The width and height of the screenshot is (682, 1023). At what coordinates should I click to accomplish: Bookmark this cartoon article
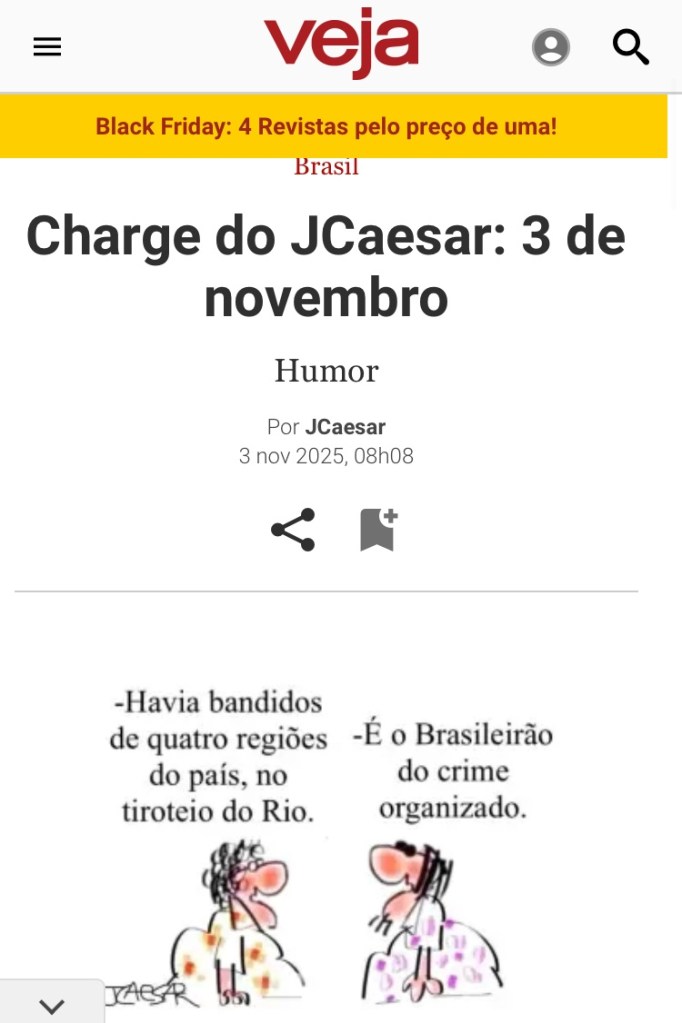point(378,530)
